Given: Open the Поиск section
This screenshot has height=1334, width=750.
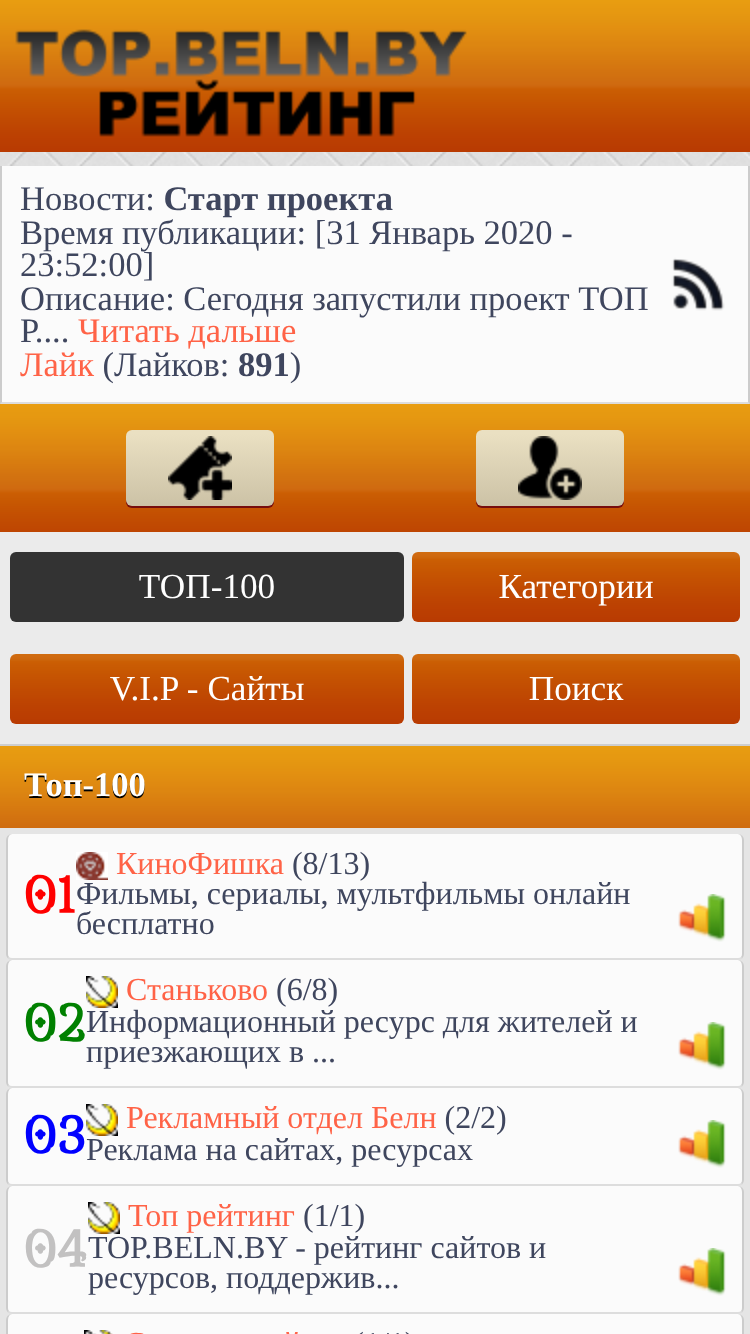Looking at the screenshot, I should 576,689.
